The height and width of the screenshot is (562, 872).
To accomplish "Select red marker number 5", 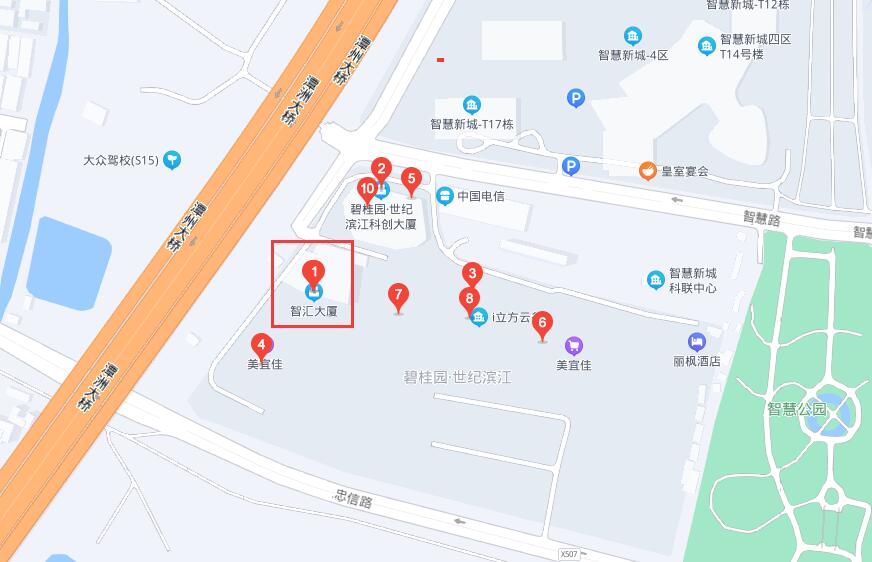I will (x=410, y=180).
